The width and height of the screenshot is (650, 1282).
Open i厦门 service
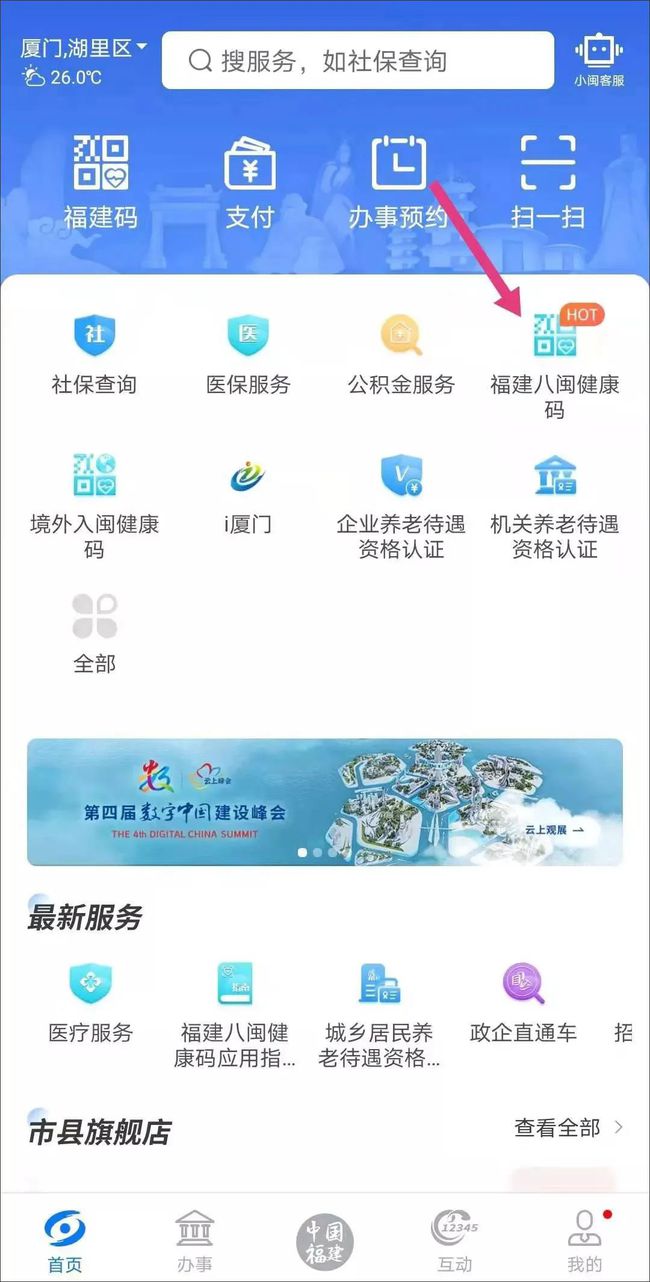click(247, 493)
